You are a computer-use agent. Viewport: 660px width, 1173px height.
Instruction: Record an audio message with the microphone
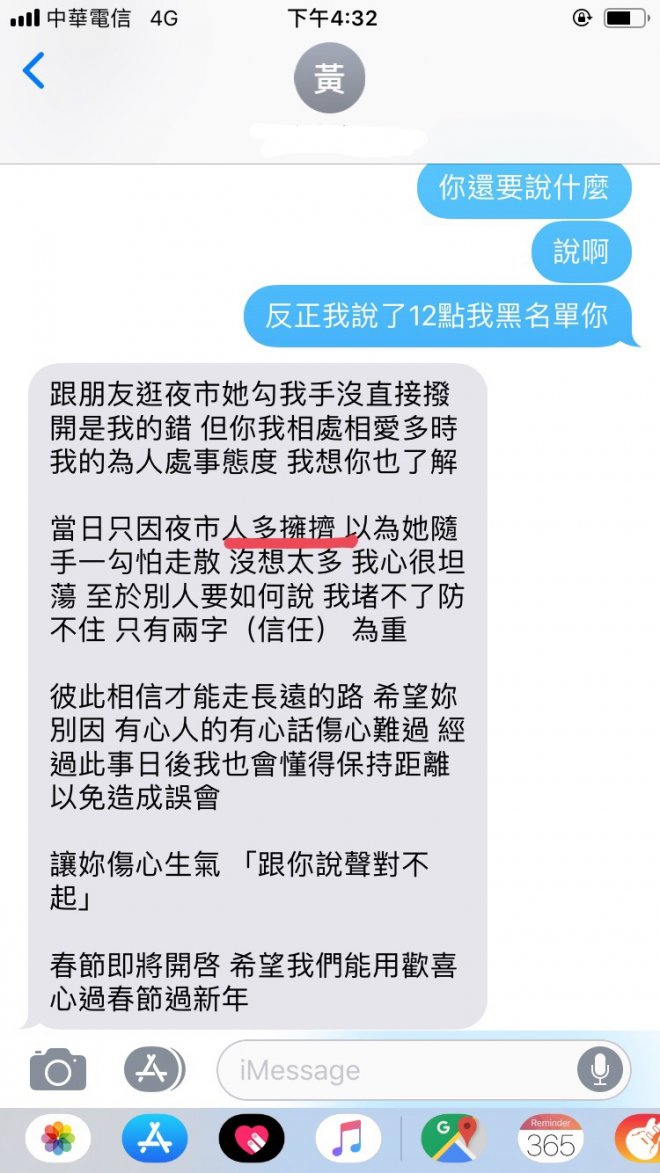click(x=600, y=1070)
